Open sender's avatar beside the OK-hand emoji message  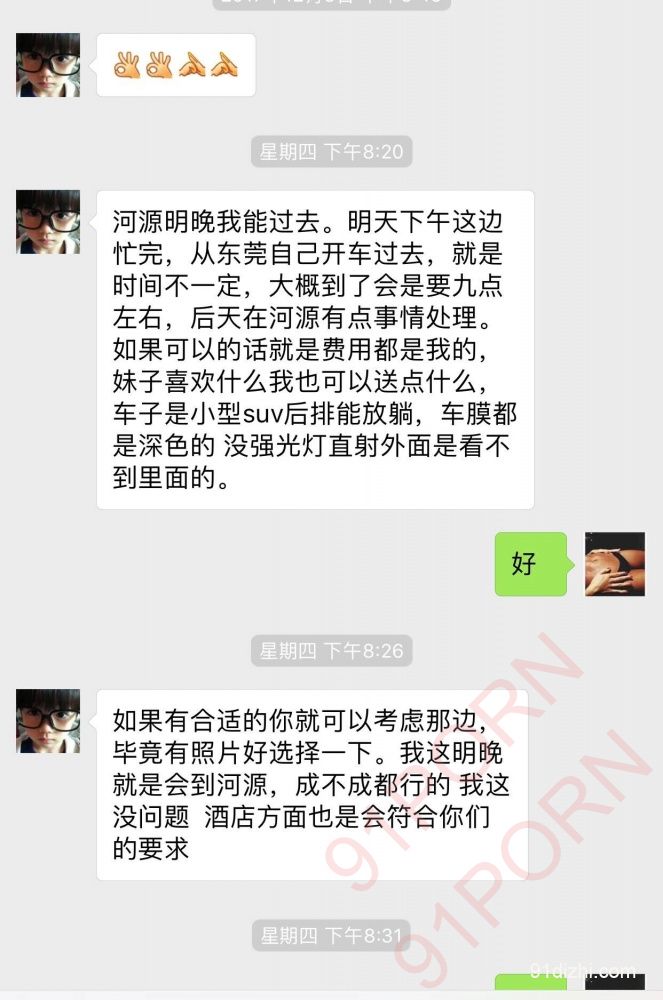(48, 65)
